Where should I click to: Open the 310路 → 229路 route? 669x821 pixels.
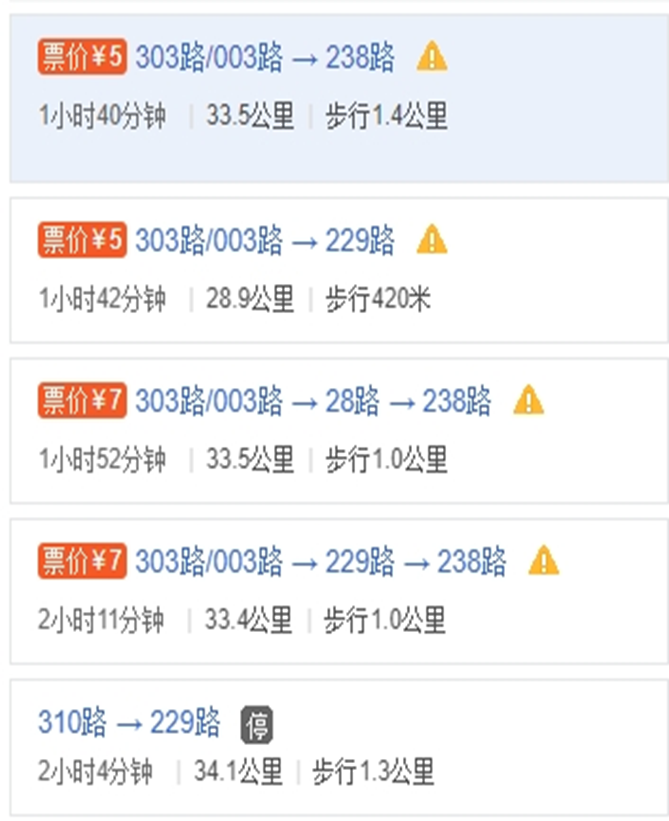pos(129,723)
